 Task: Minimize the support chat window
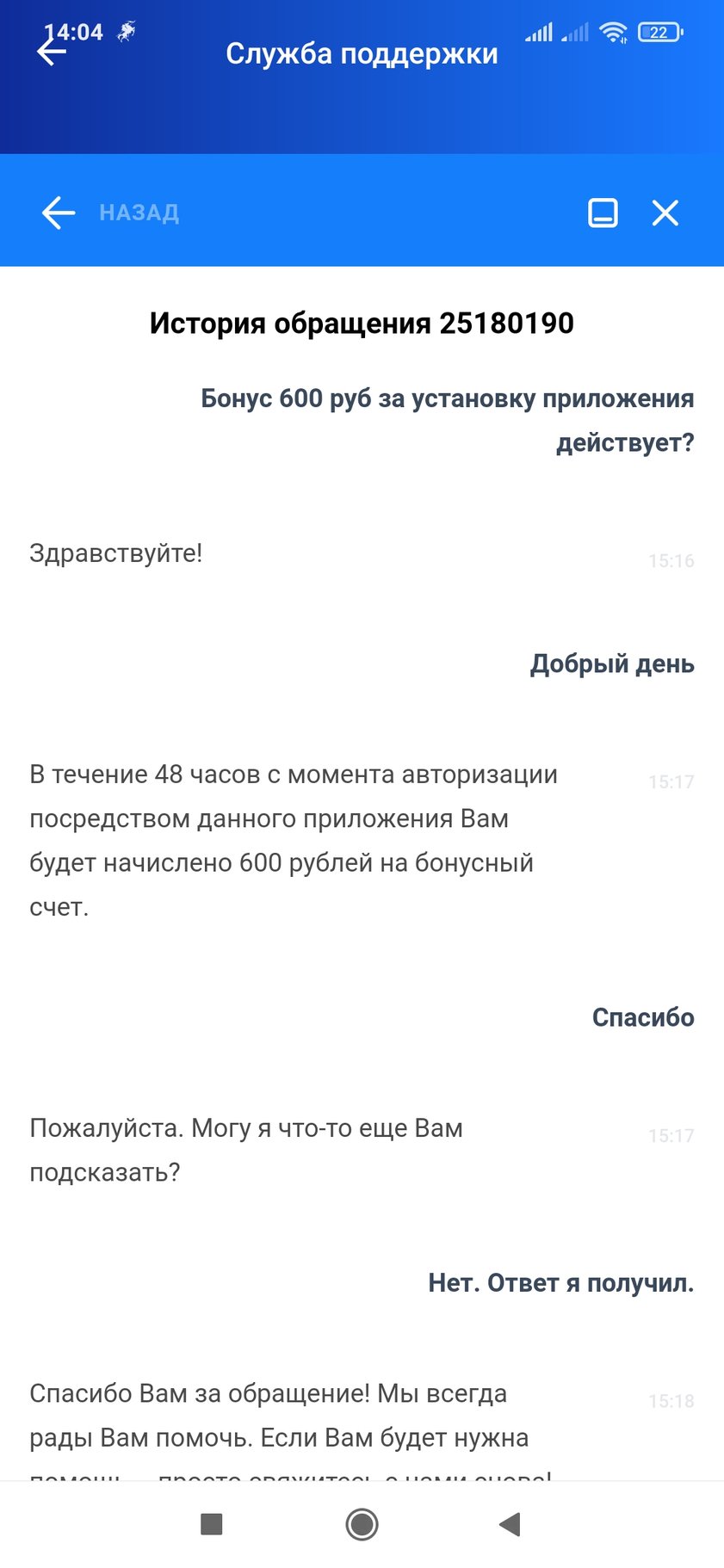coord(603,213)
